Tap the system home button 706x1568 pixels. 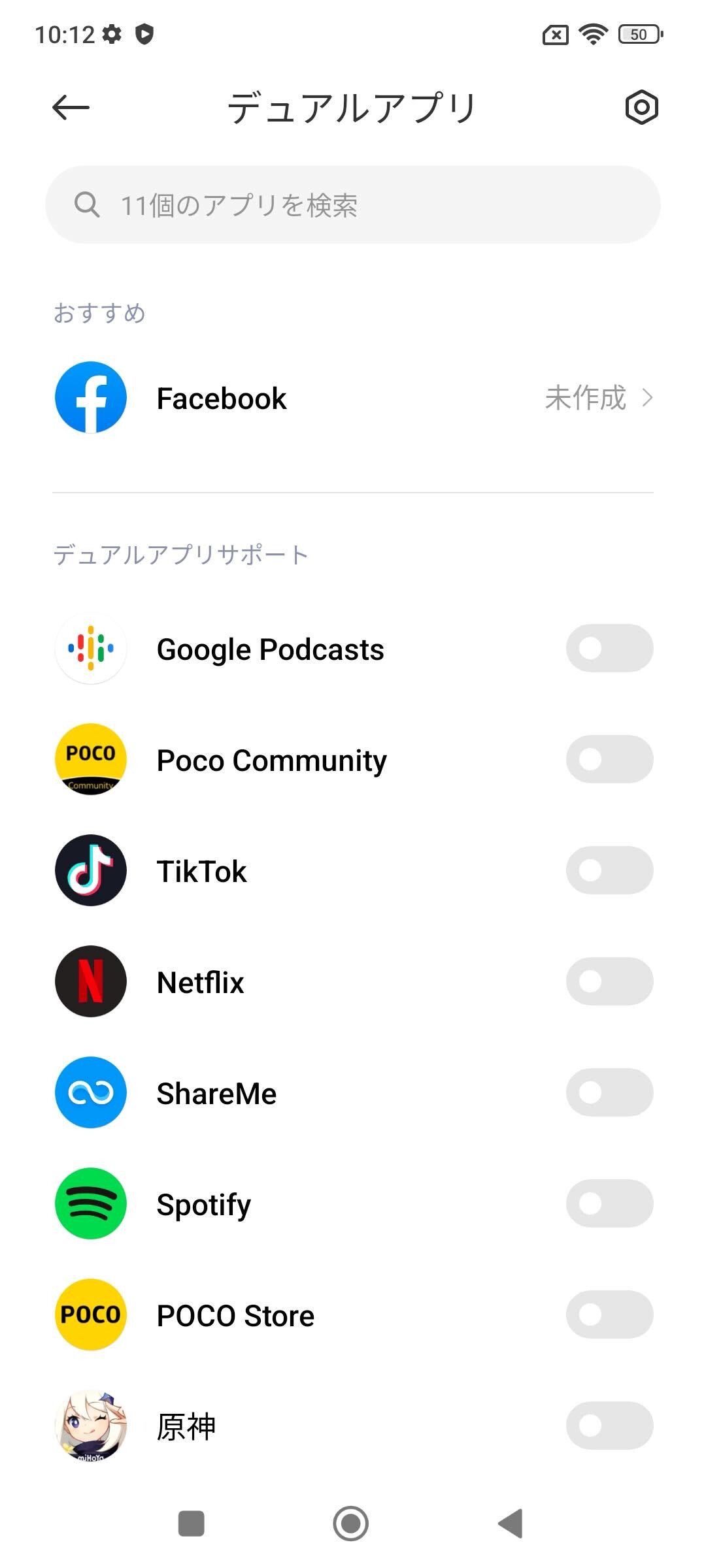pyautogui.click(x=351, y=1524)
